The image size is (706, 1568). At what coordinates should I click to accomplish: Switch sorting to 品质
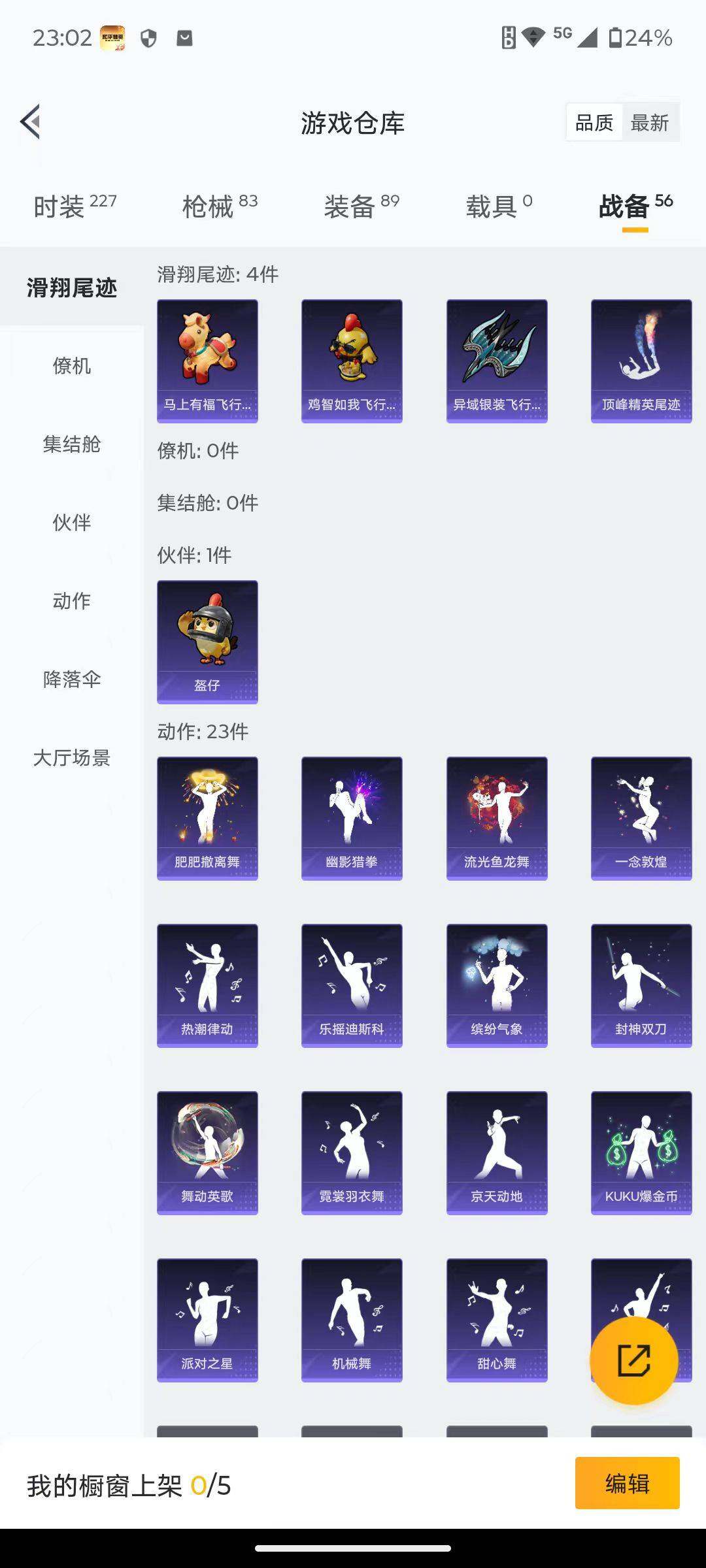pos(594,122)
